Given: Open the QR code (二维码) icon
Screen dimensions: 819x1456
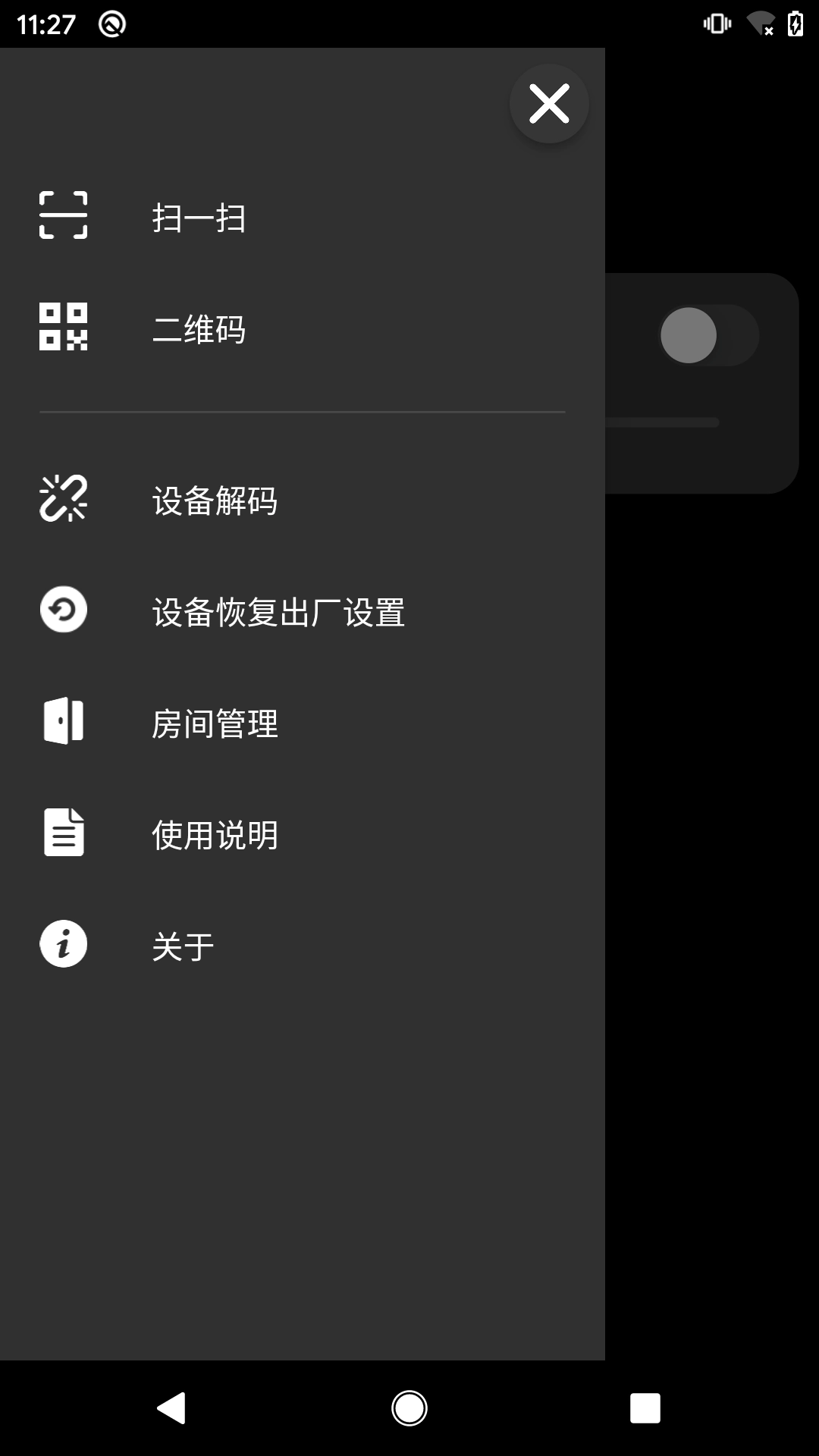Looking at the screenshot, I should [x=64, y=328].
